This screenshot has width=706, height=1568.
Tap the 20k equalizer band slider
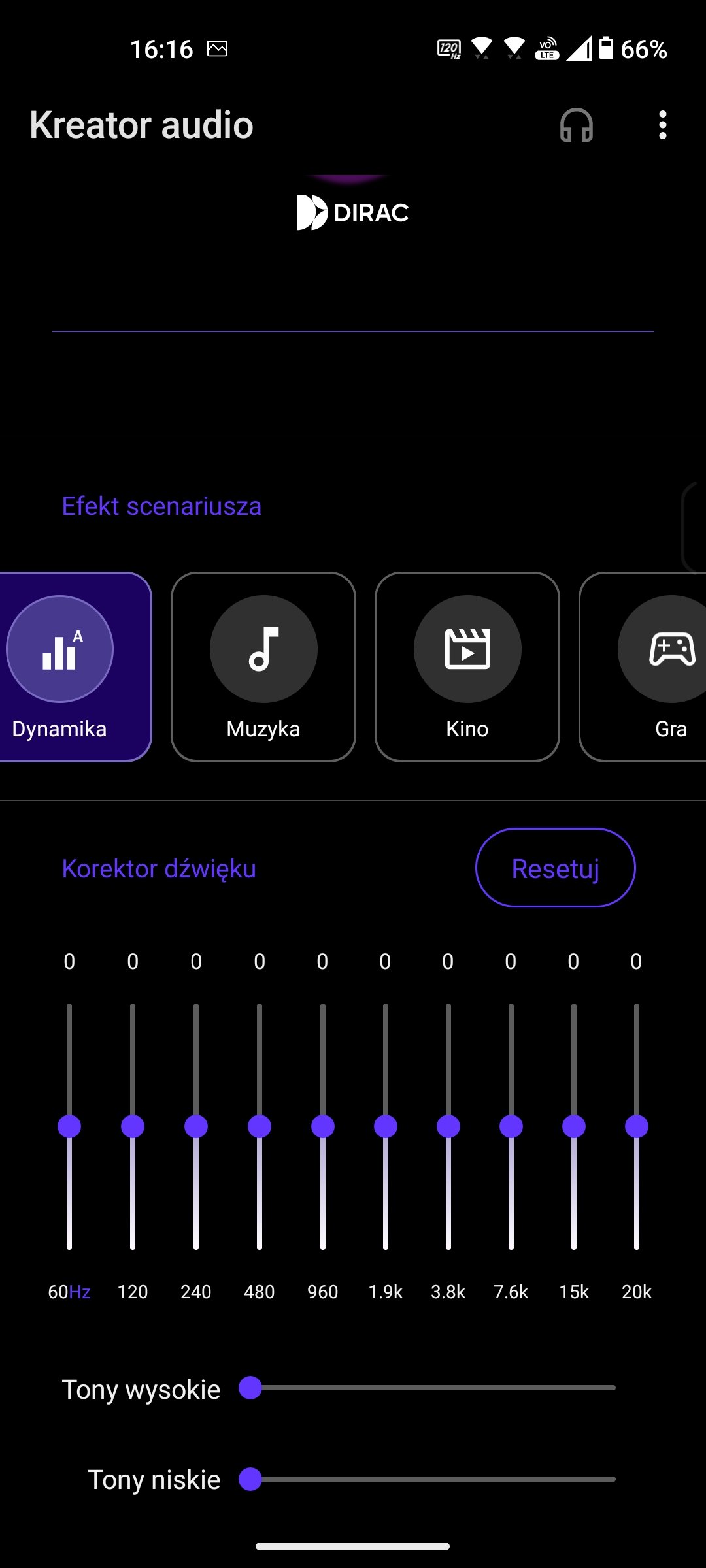637,1126
